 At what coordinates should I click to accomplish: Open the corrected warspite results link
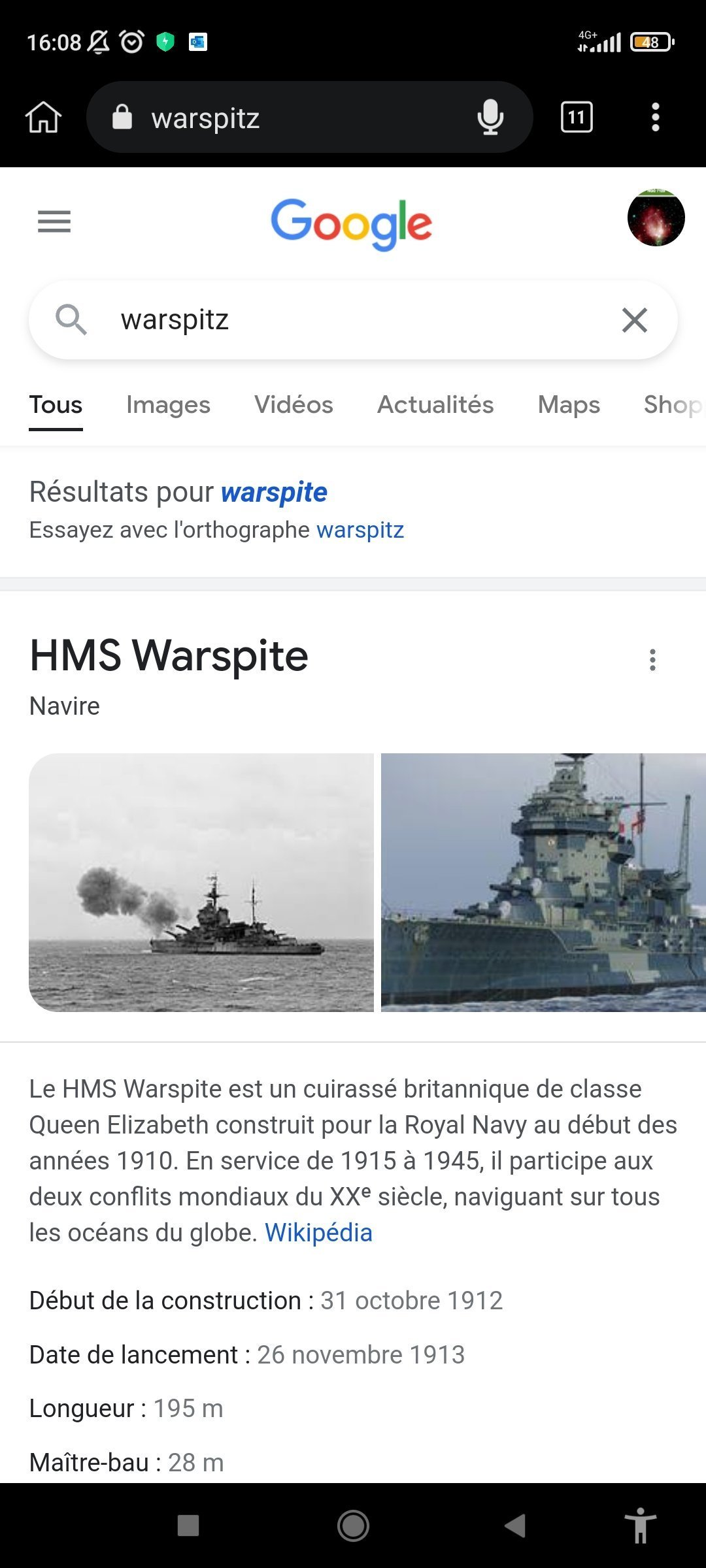click(274, 493)
